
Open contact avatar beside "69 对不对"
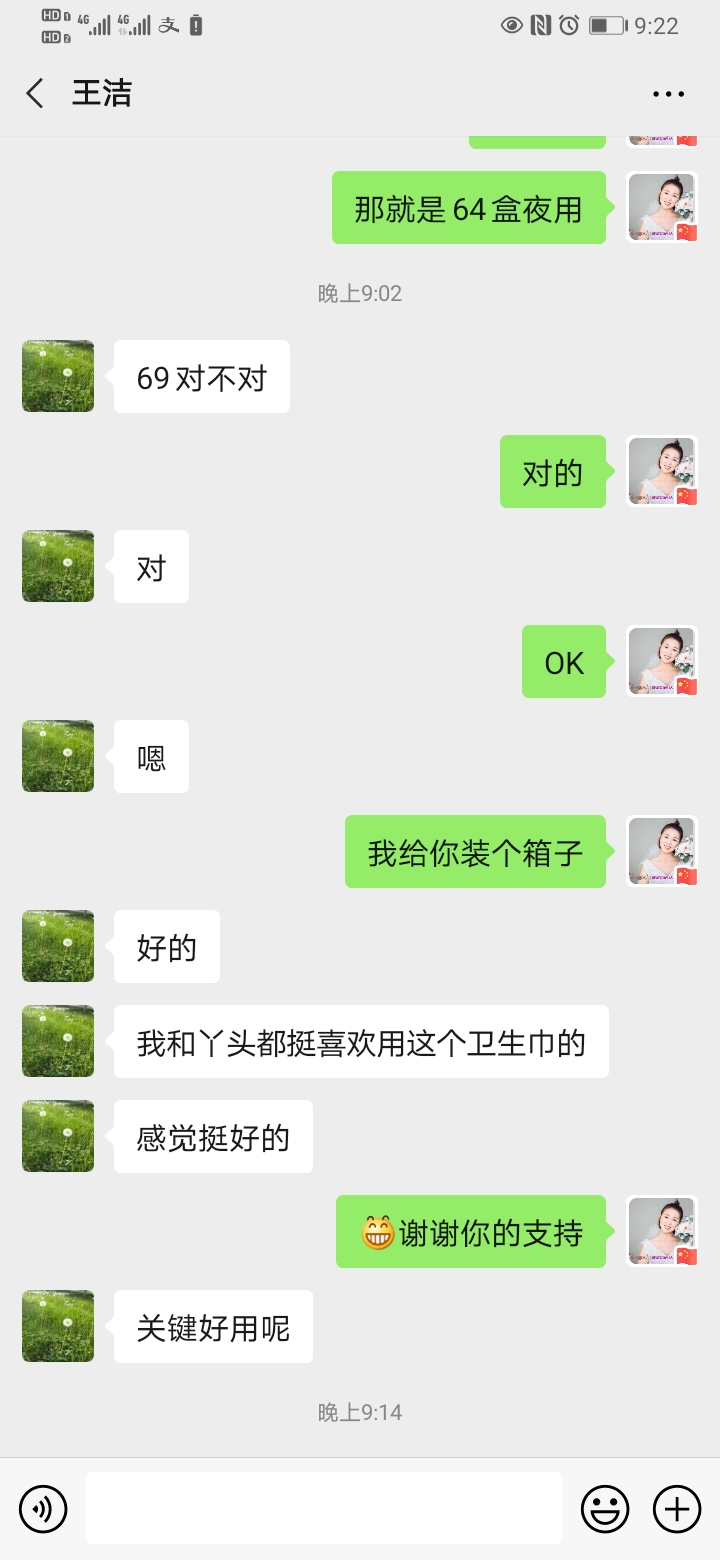tap(58, 376)
